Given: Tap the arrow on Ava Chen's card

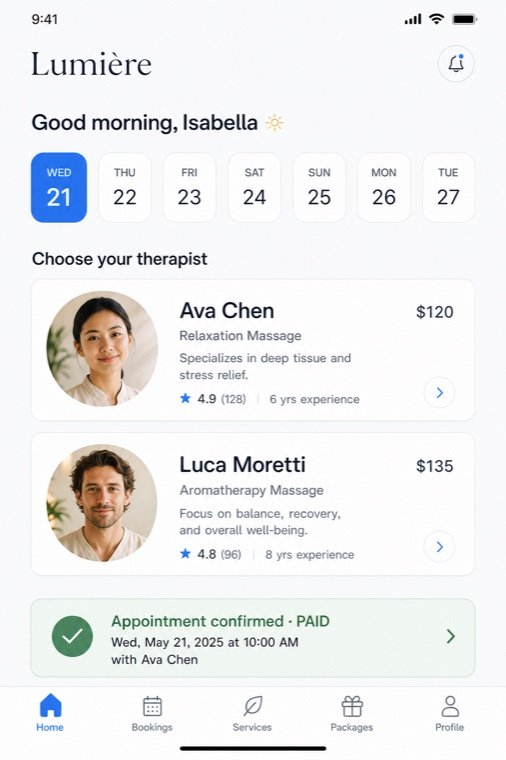Looking at the screenshot, I should click(439, 393).
